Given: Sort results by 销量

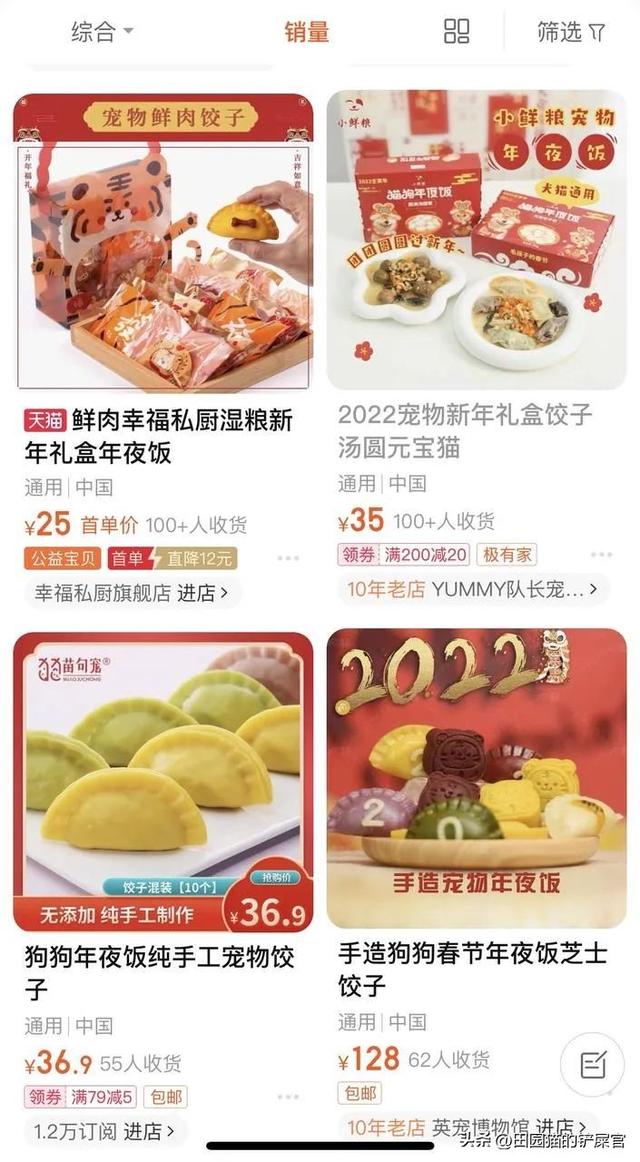Looking at the screenshot, I should pos(306,32).
